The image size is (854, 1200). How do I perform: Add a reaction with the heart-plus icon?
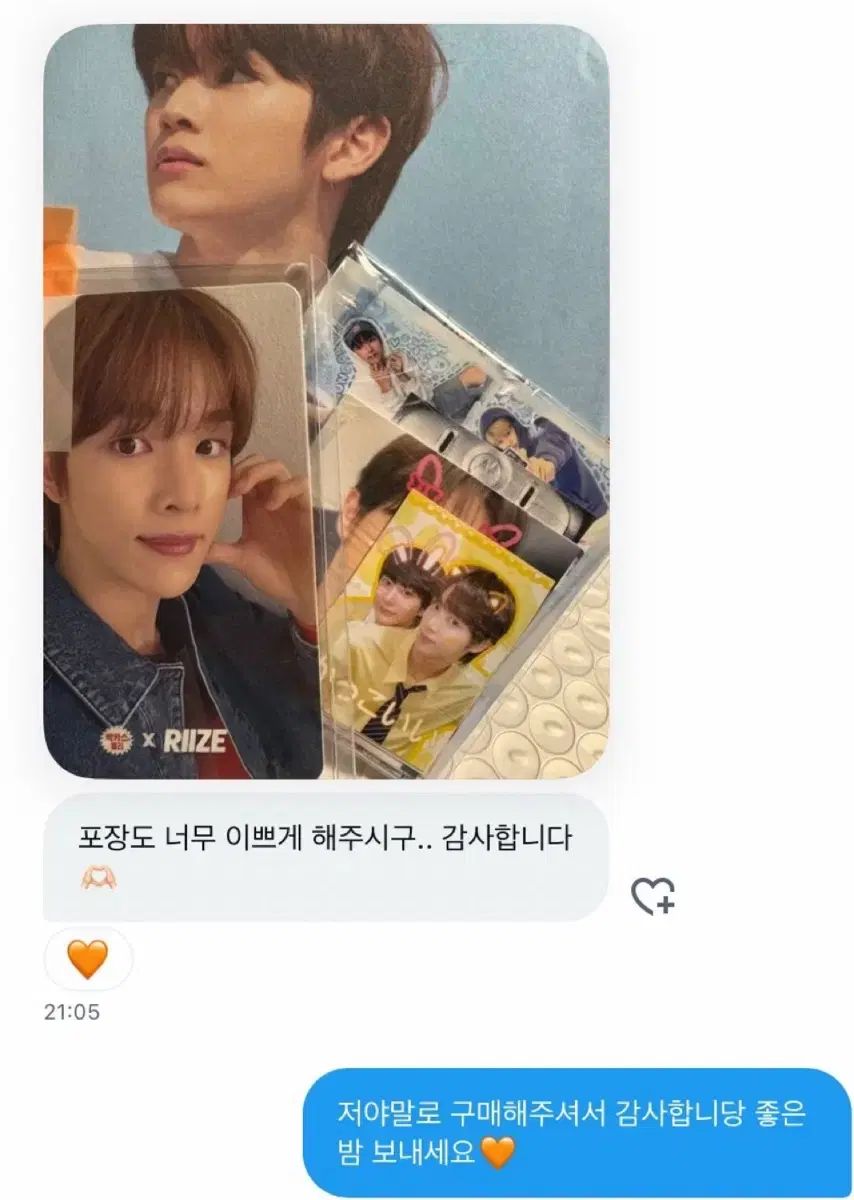point(653,895)
